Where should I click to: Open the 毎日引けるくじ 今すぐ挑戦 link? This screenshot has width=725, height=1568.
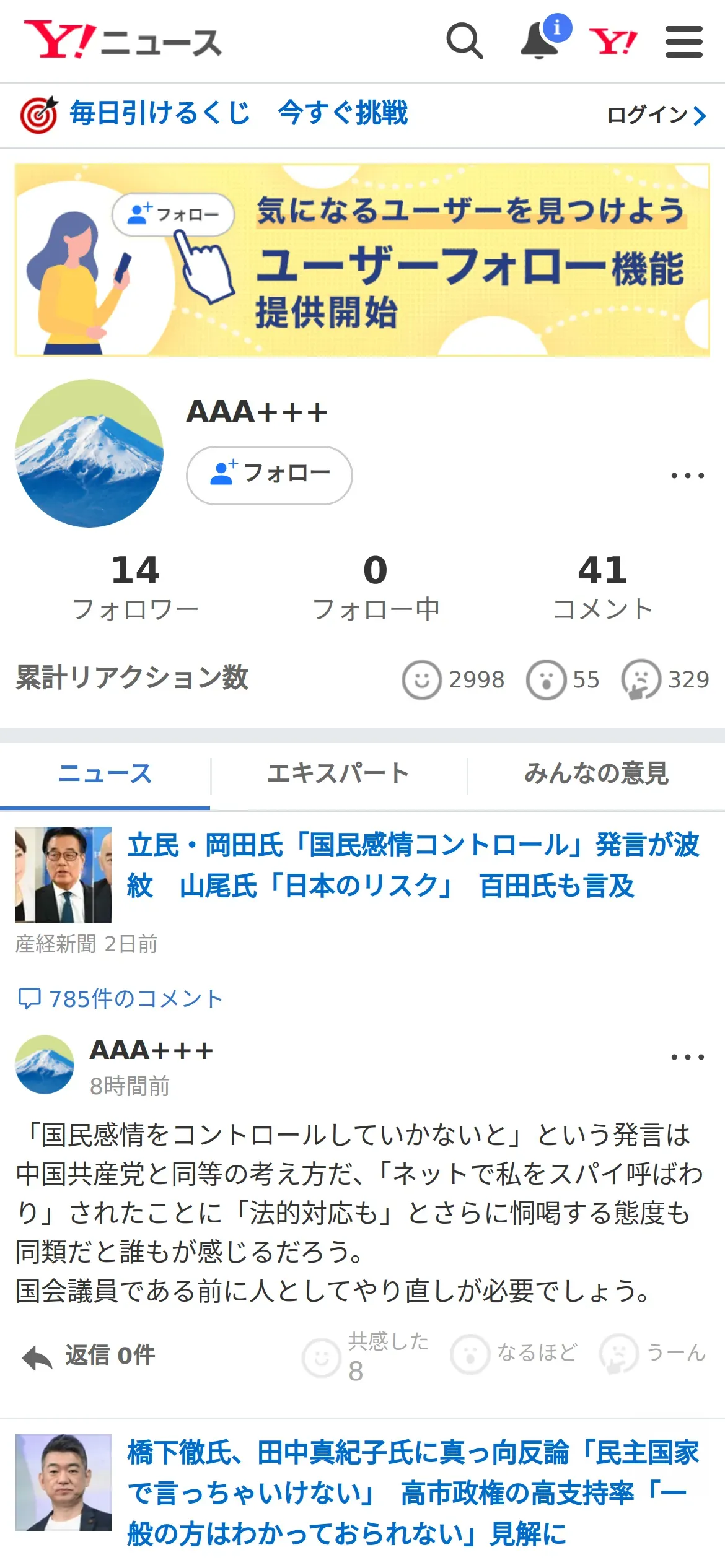(x=214, y=114)
